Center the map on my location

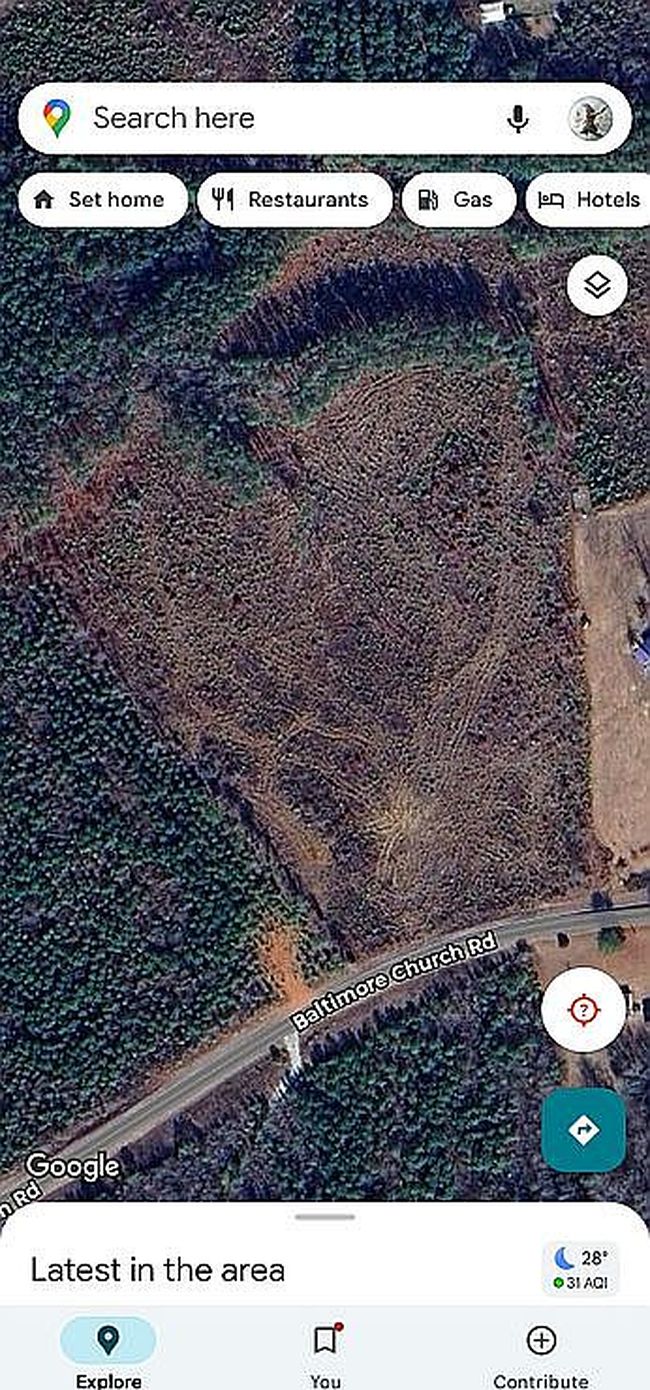tap(584, 1010)
